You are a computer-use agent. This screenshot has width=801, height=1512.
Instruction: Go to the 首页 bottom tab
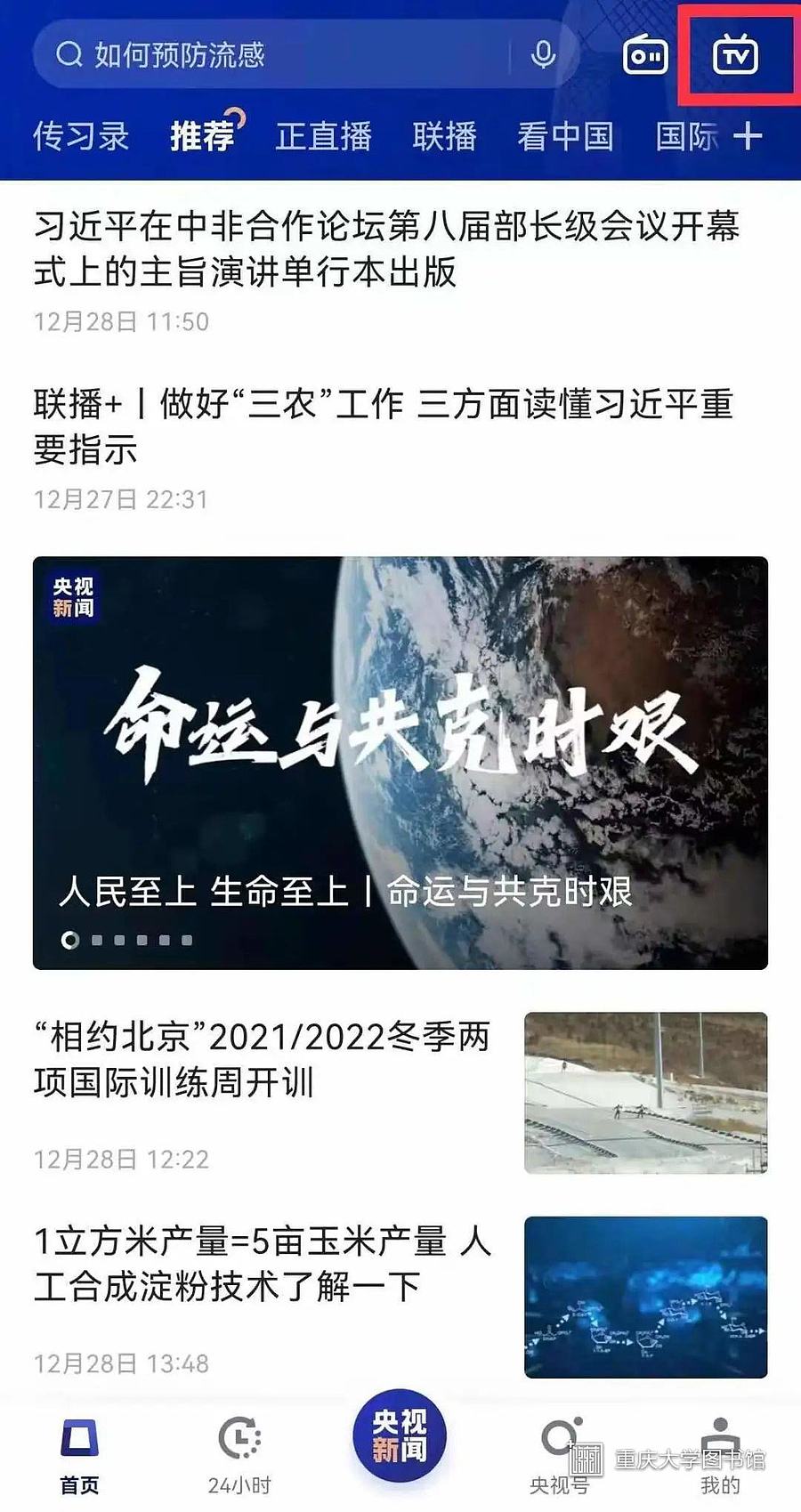(x=79, y=1455)
